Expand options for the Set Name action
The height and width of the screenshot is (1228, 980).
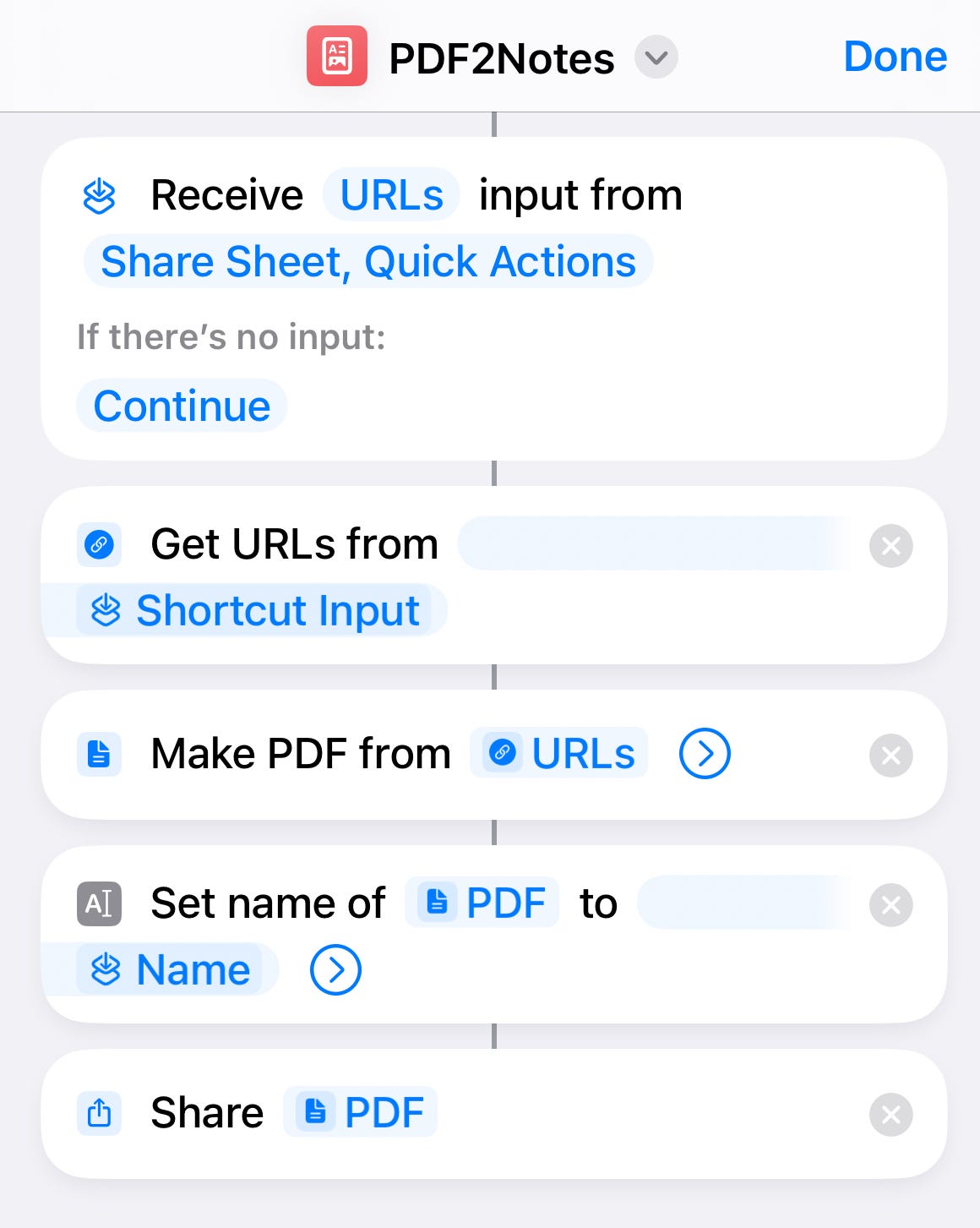click(335, 970)
